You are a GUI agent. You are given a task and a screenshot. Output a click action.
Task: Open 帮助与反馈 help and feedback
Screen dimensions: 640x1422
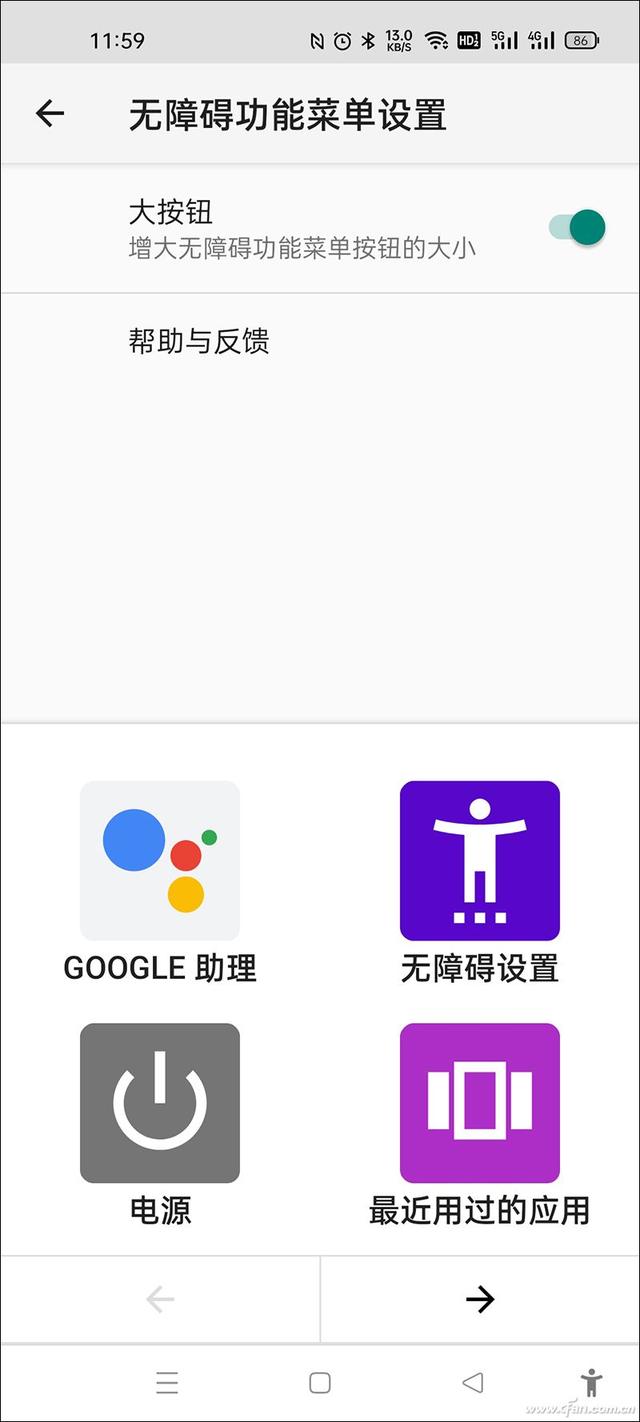tap(199, 342)
